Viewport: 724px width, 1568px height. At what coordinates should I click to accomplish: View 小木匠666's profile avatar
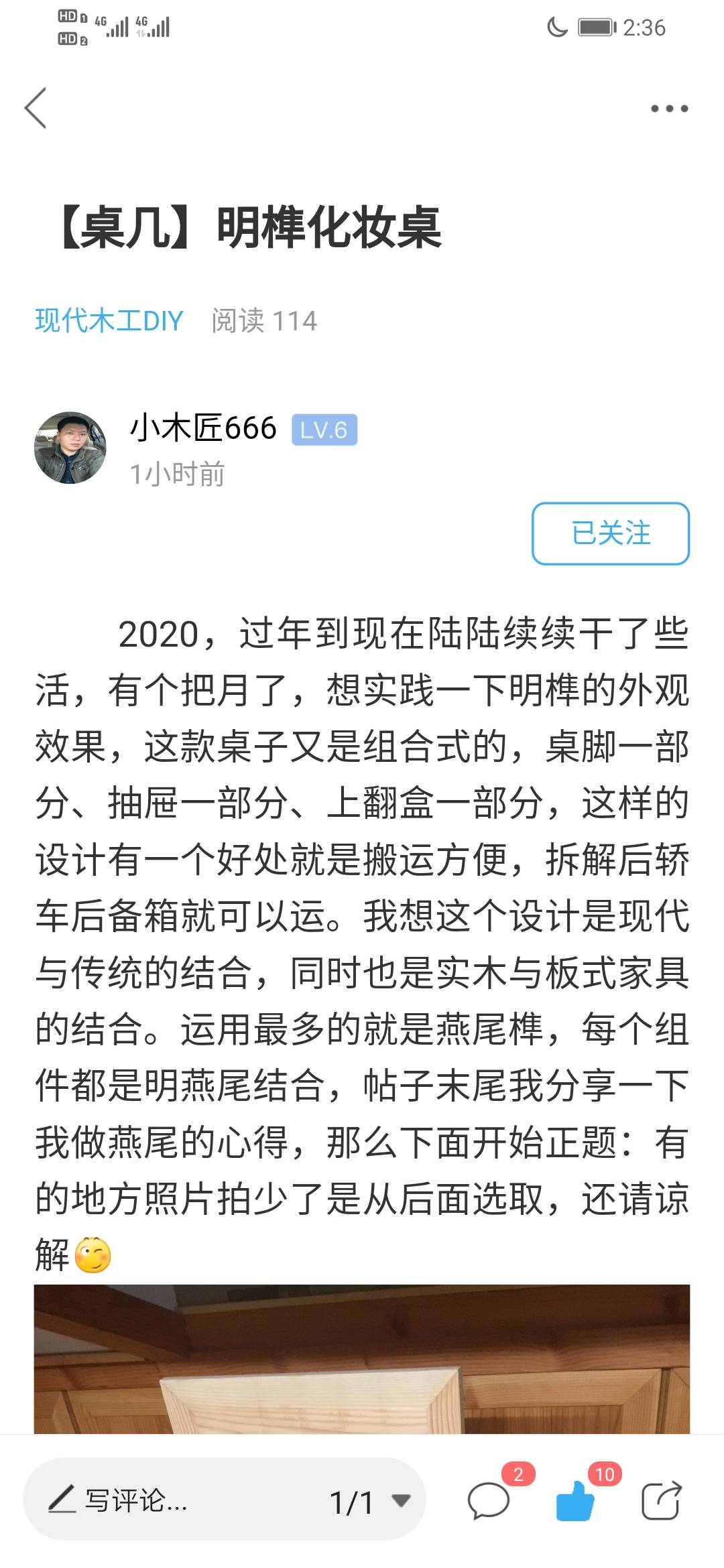coord(70,448)
